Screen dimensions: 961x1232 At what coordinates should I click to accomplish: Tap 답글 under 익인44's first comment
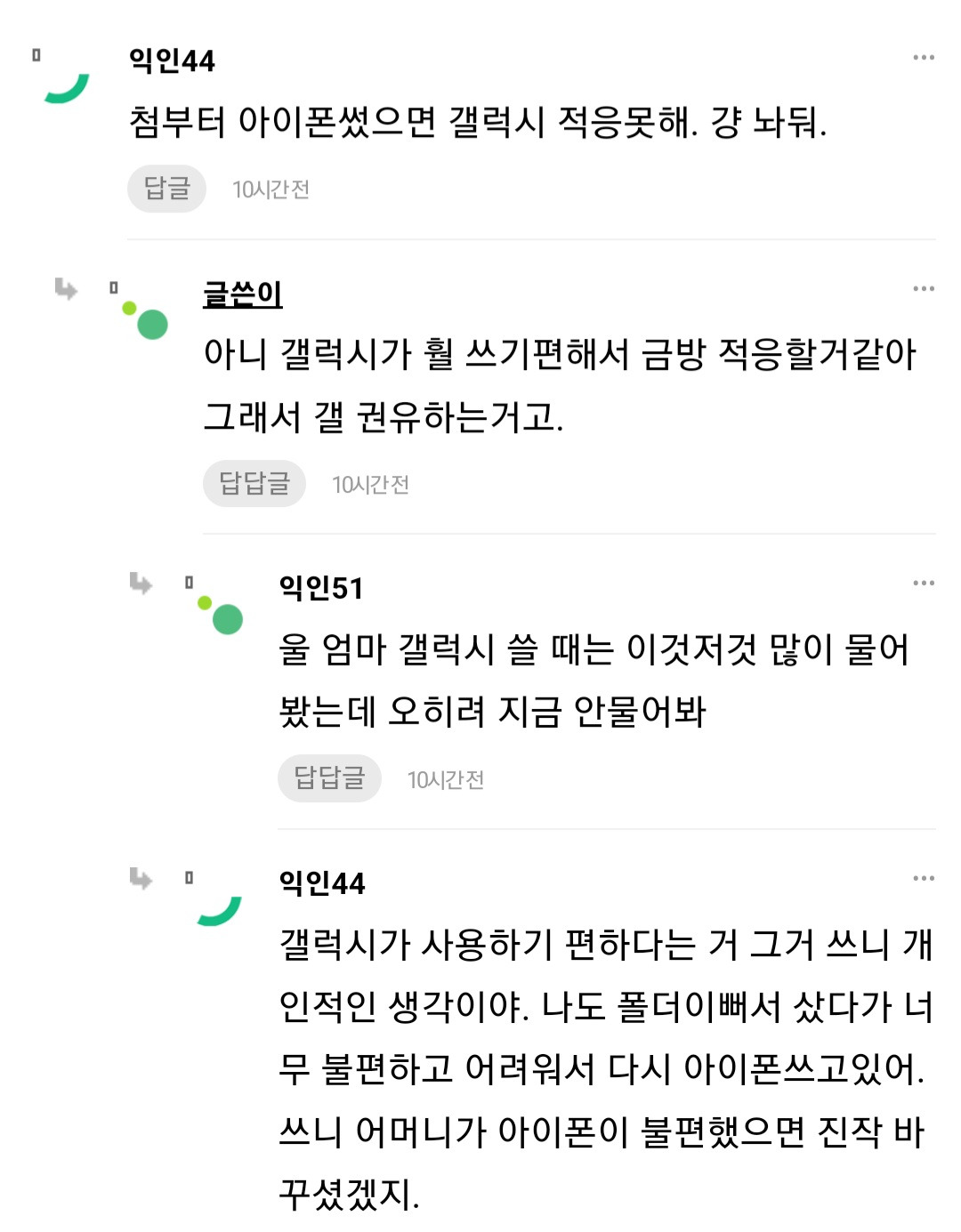166,189
